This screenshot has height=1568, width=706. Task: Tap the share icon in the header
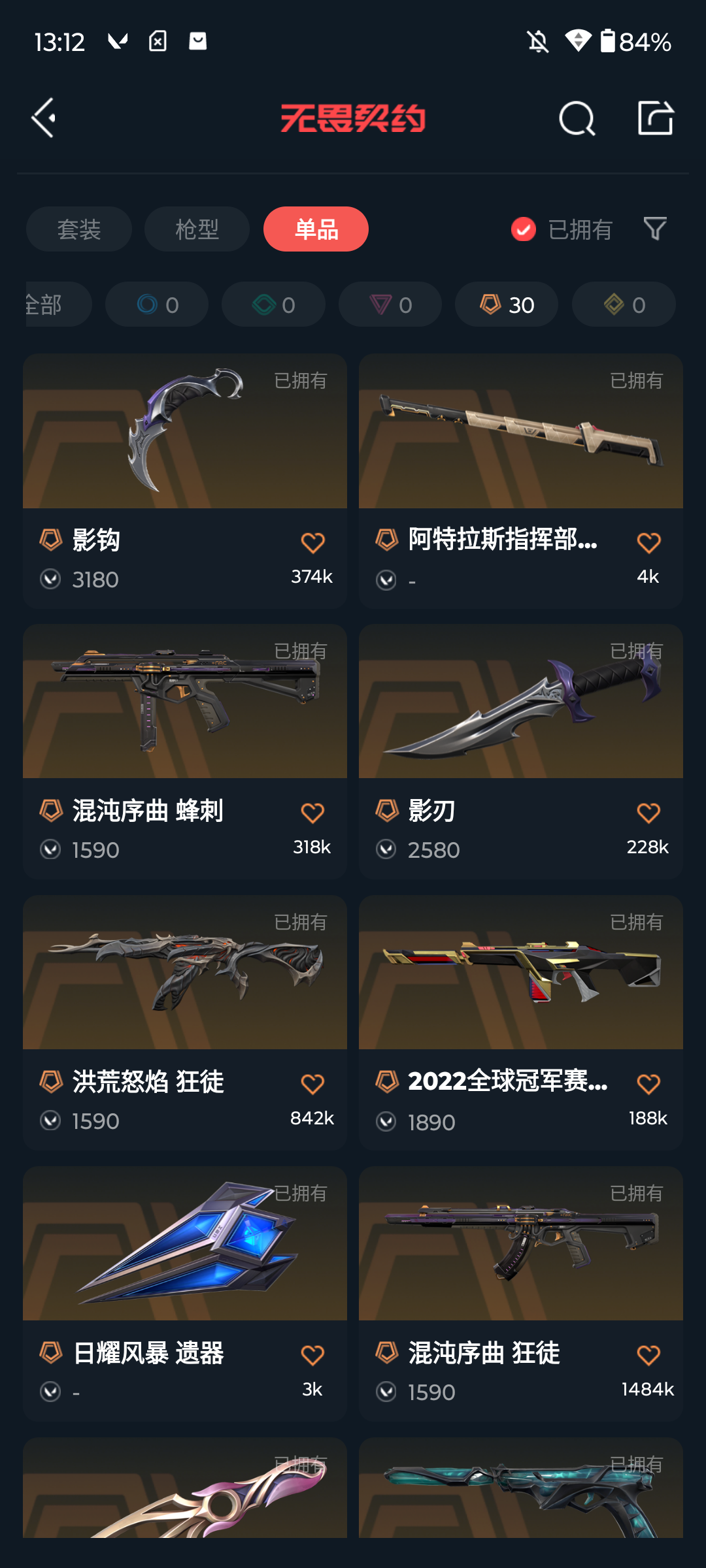pyautogui.click(x=656, y=118)
